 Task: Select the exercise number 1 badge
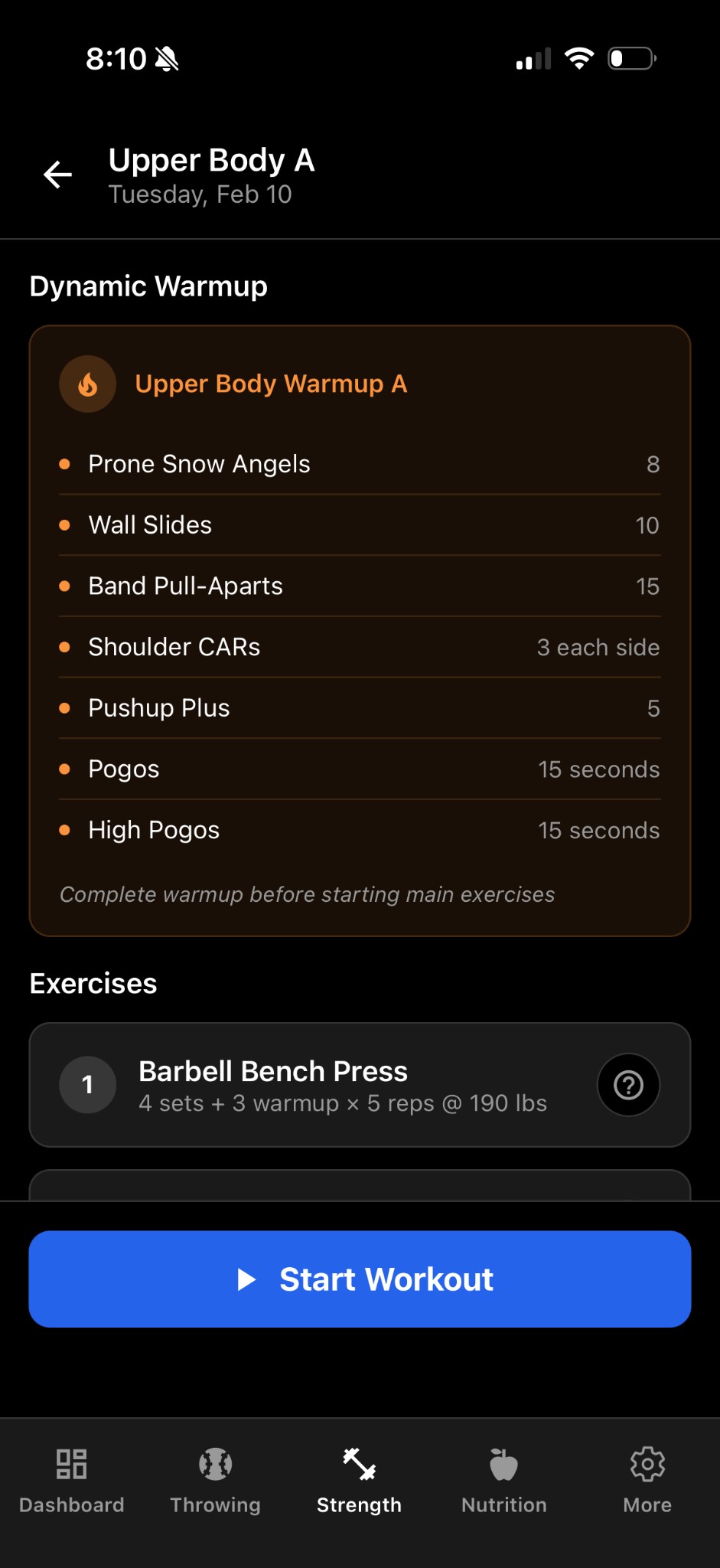click(x=87, y=1085)
